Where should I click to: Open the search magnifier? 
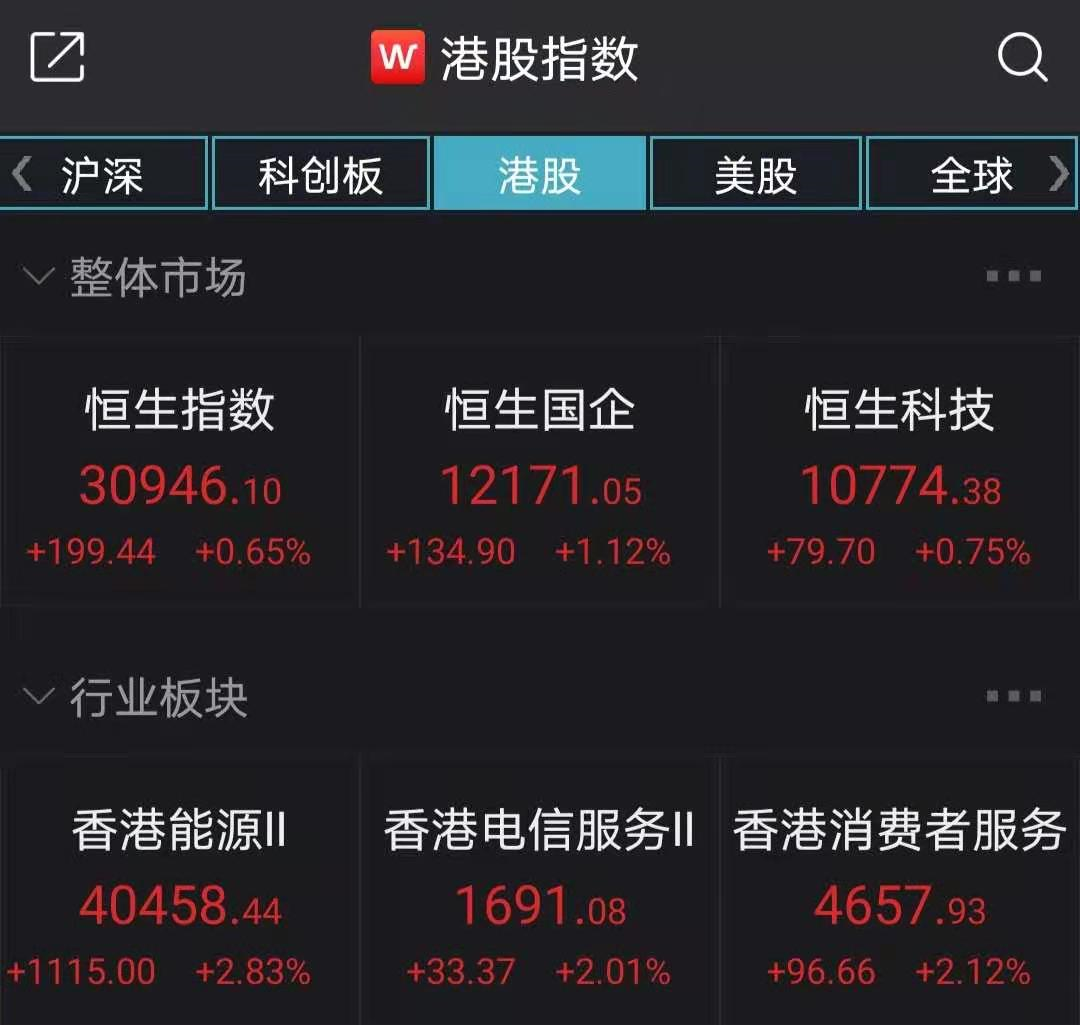click(1022, 58)
